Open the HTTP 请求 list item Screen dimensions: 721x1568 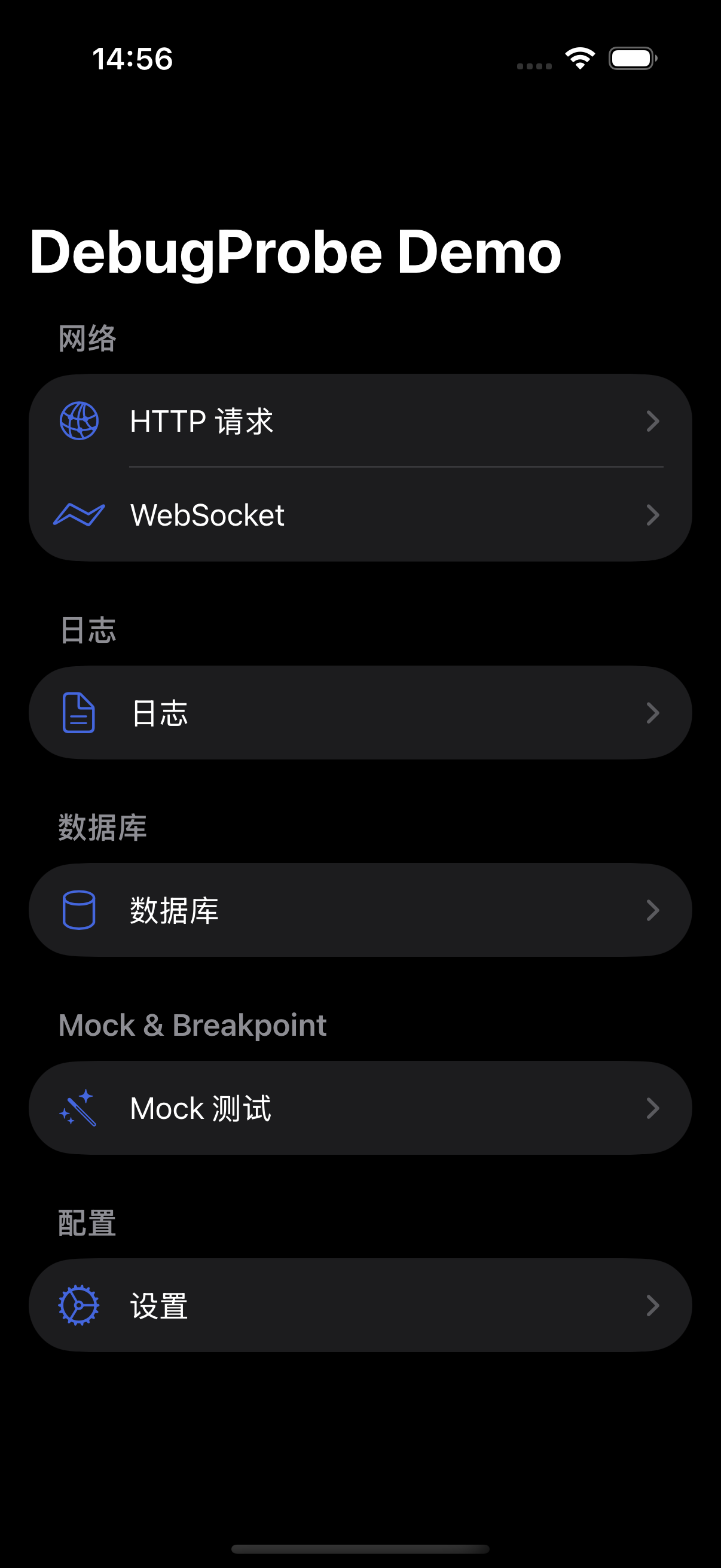pos(360,420)
